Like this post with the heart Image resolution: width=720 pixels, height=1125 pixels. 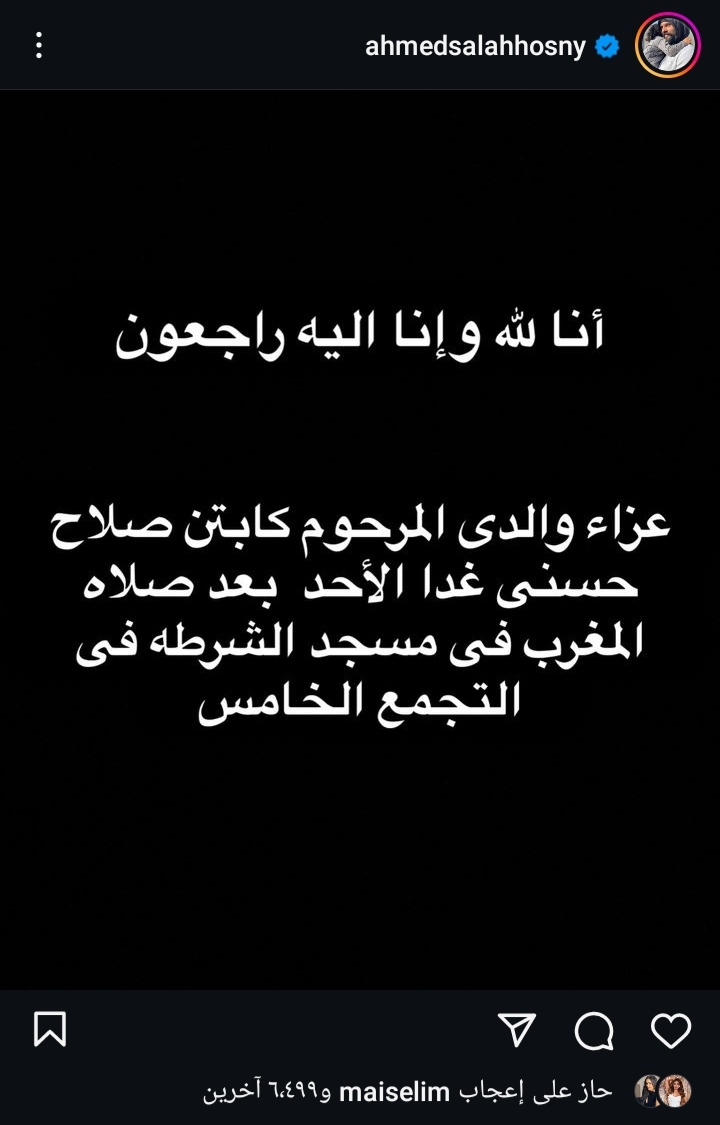pyautogui.click(x=670, y=1030)
